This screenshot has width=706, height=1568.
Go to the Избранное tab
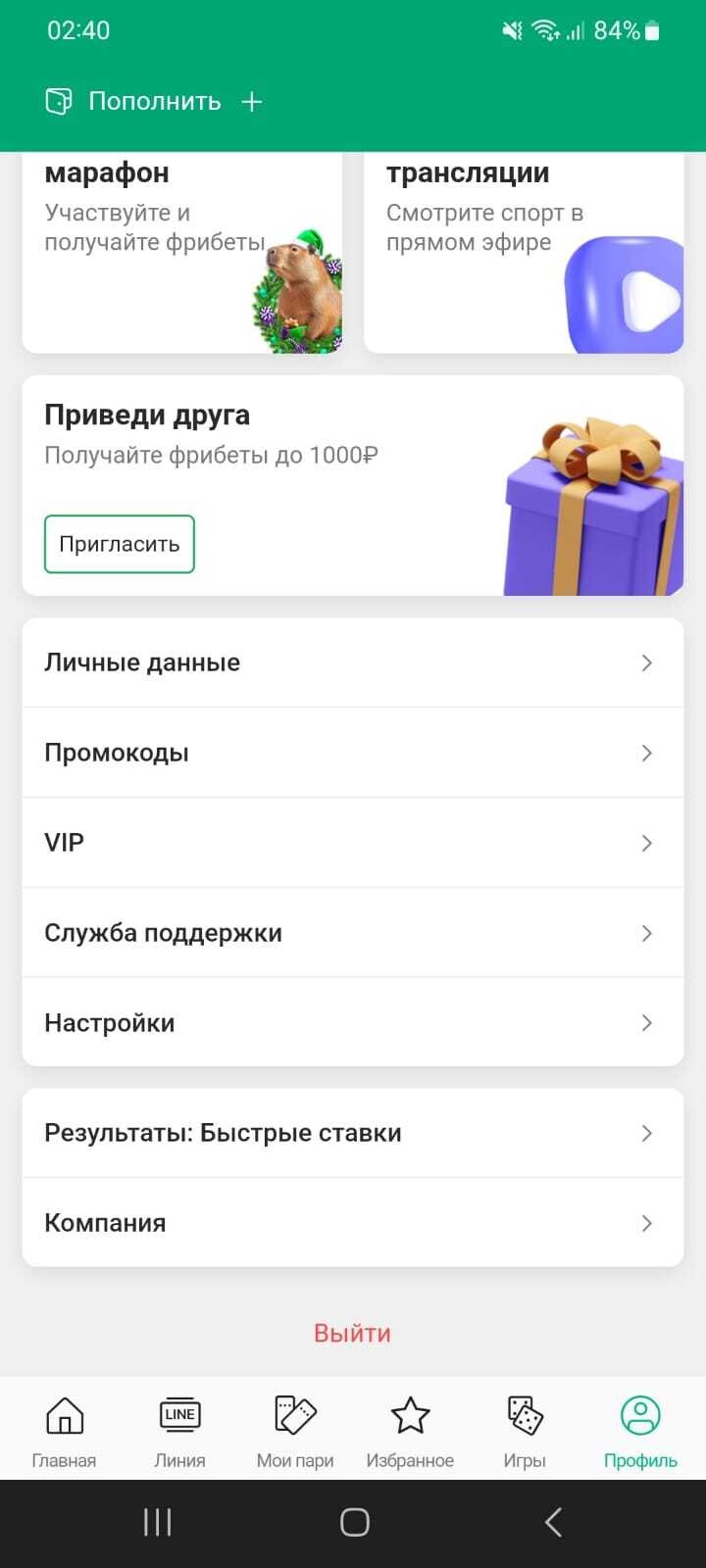coord(410,1431)
